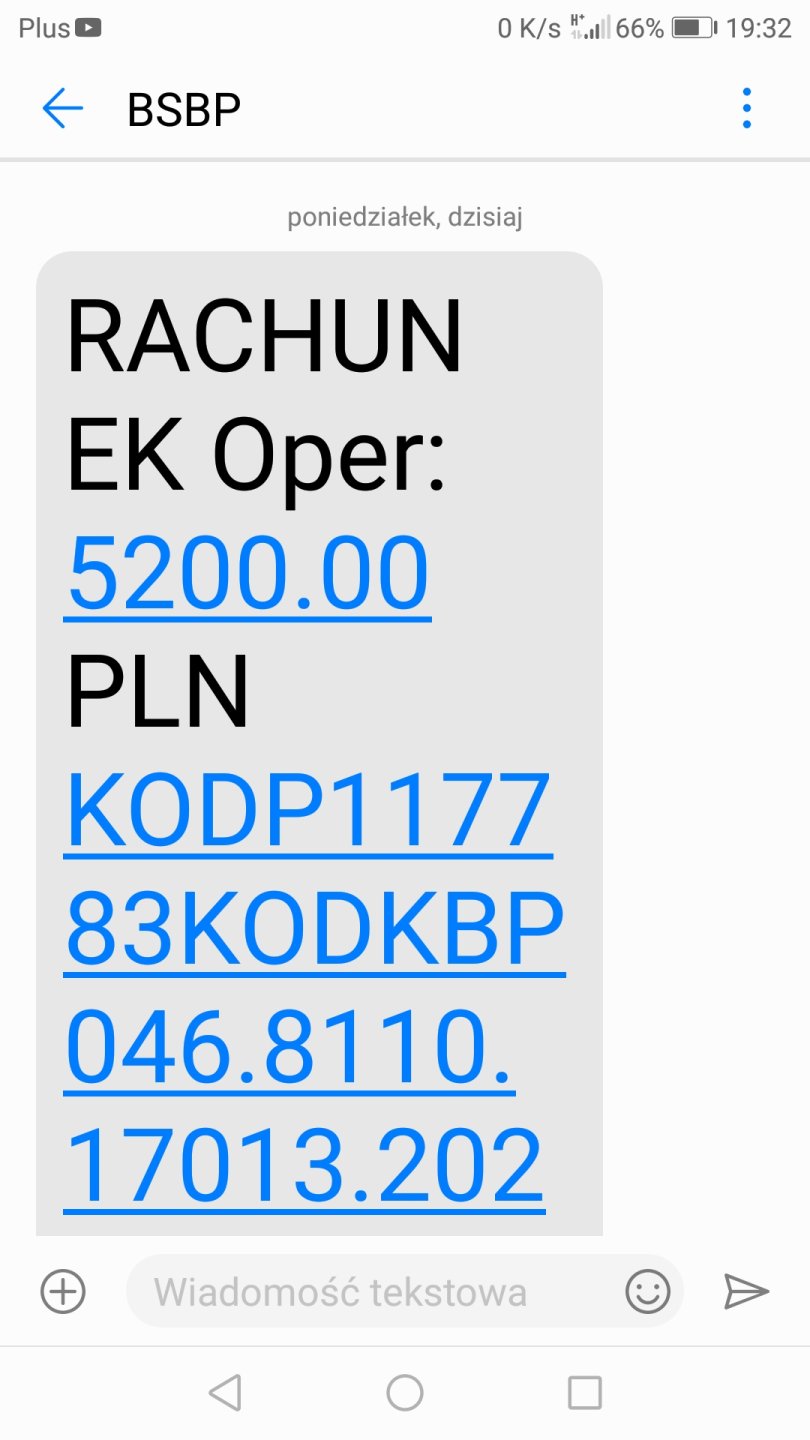This screenshot has height=1440, width=810.
Task: Go back from the BSBP conversation
Action: point(62,108)
